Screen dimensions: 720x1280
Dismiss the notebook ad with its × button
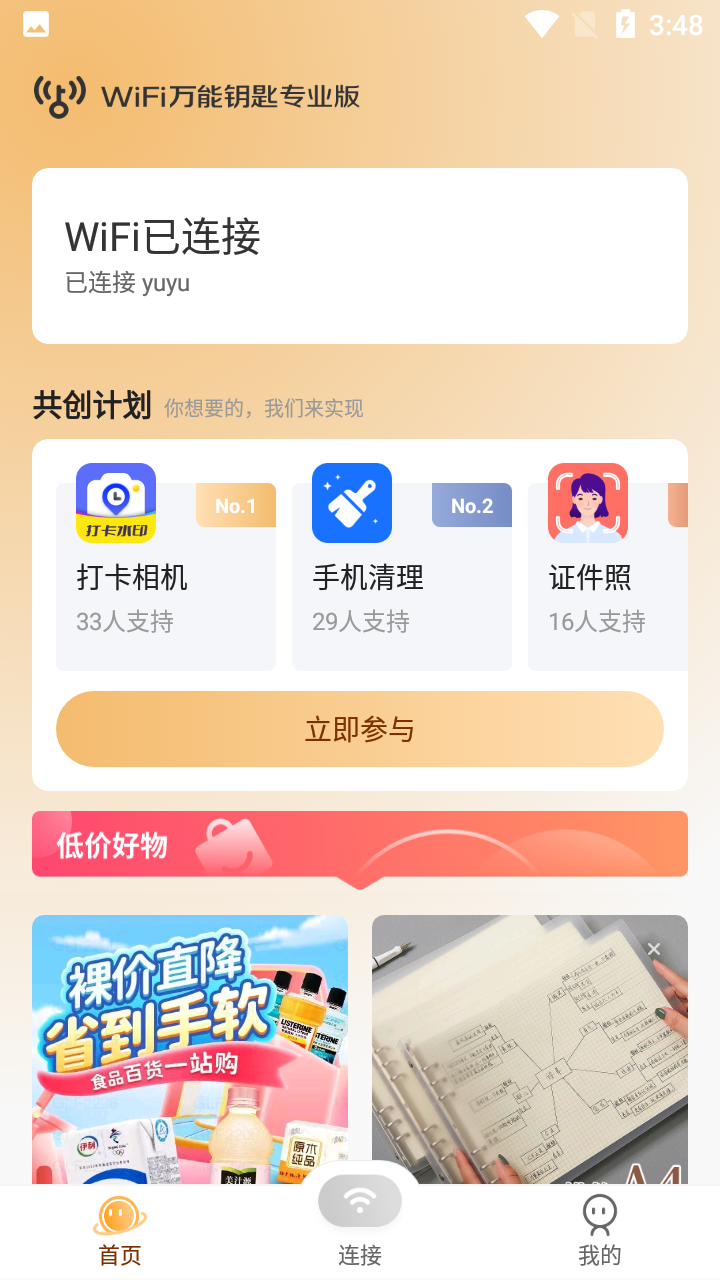[654, 948]
